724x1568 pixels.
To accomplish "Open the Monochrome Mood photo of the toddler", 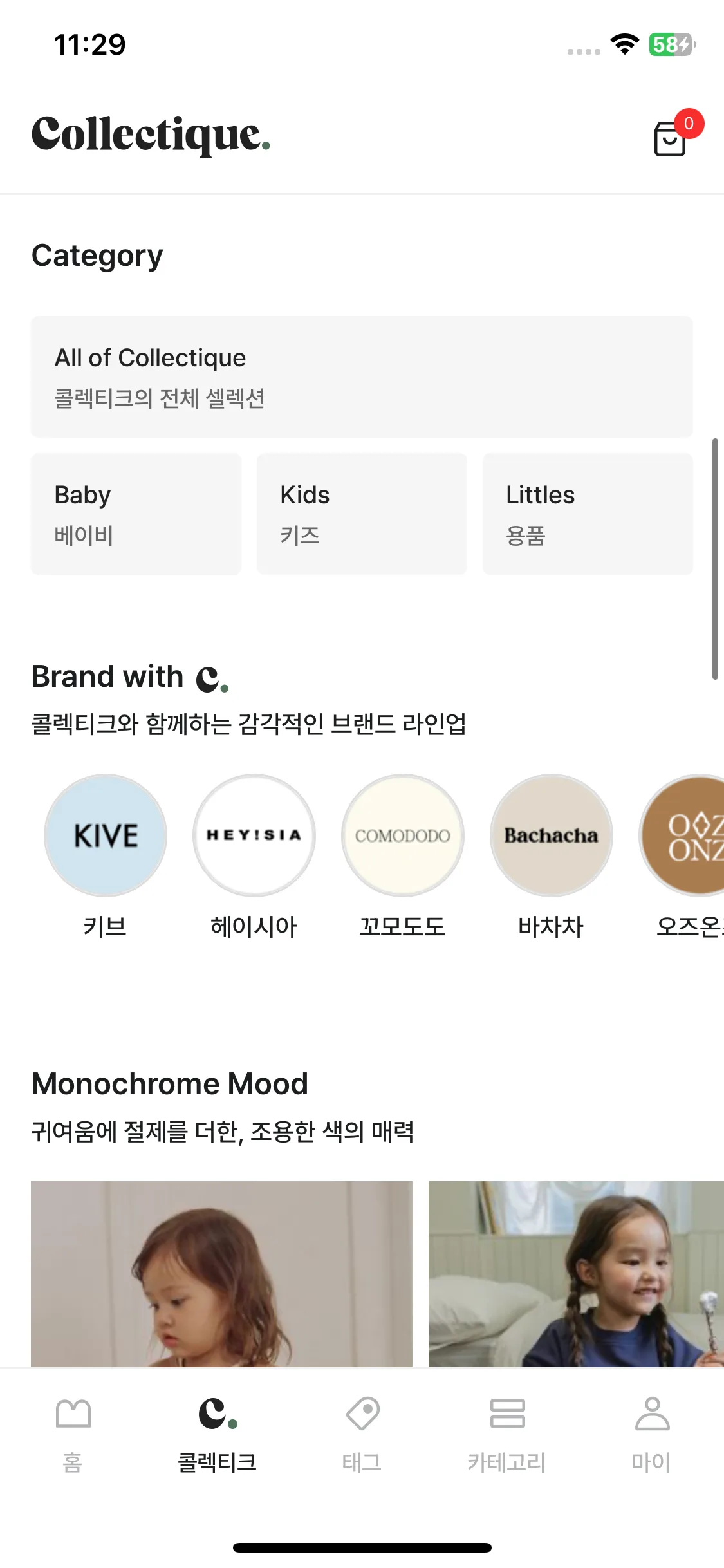I will tap(222, 1274).
